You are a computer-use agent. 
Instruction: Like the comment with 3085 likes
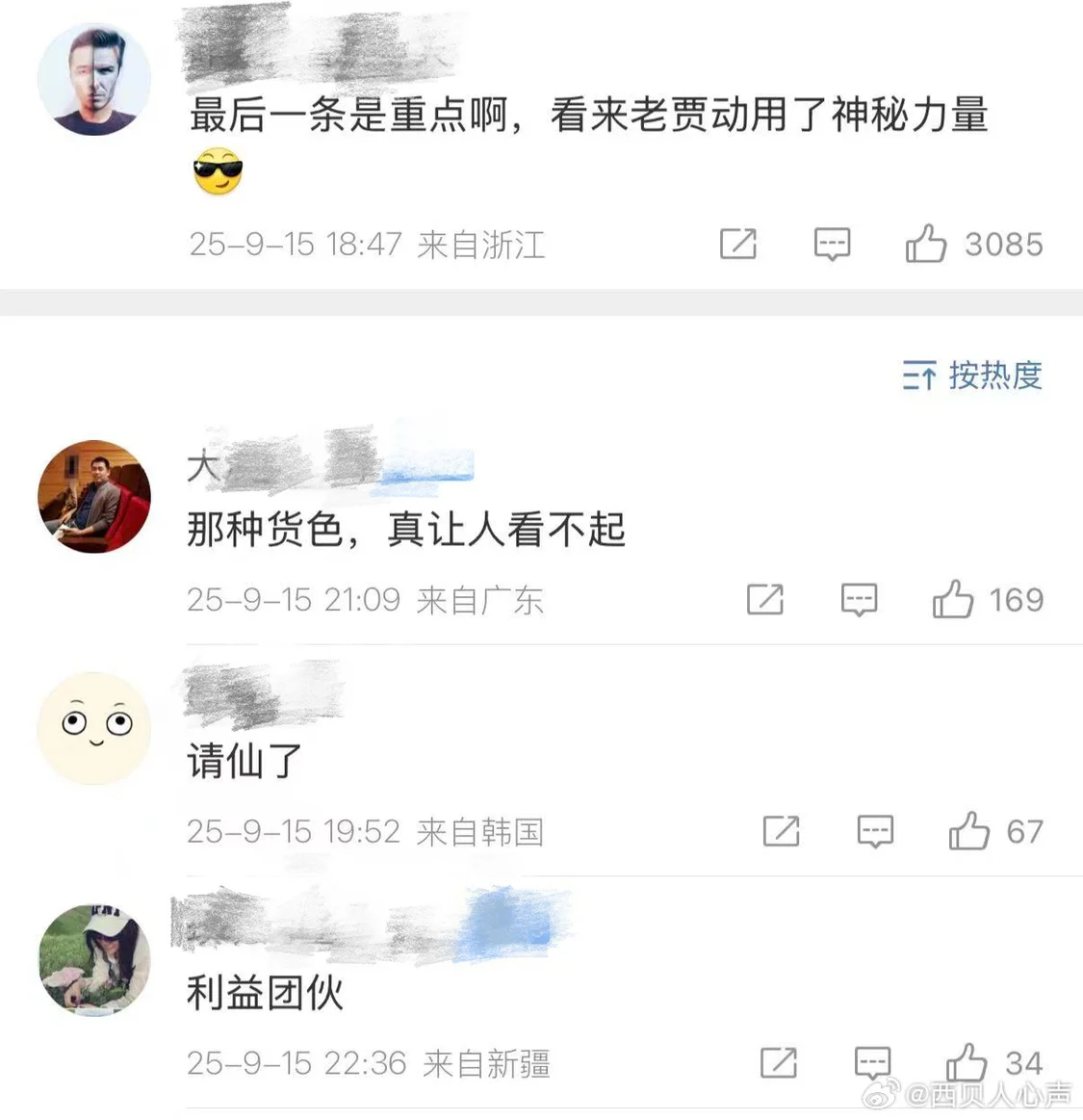(x=926, y=244)
